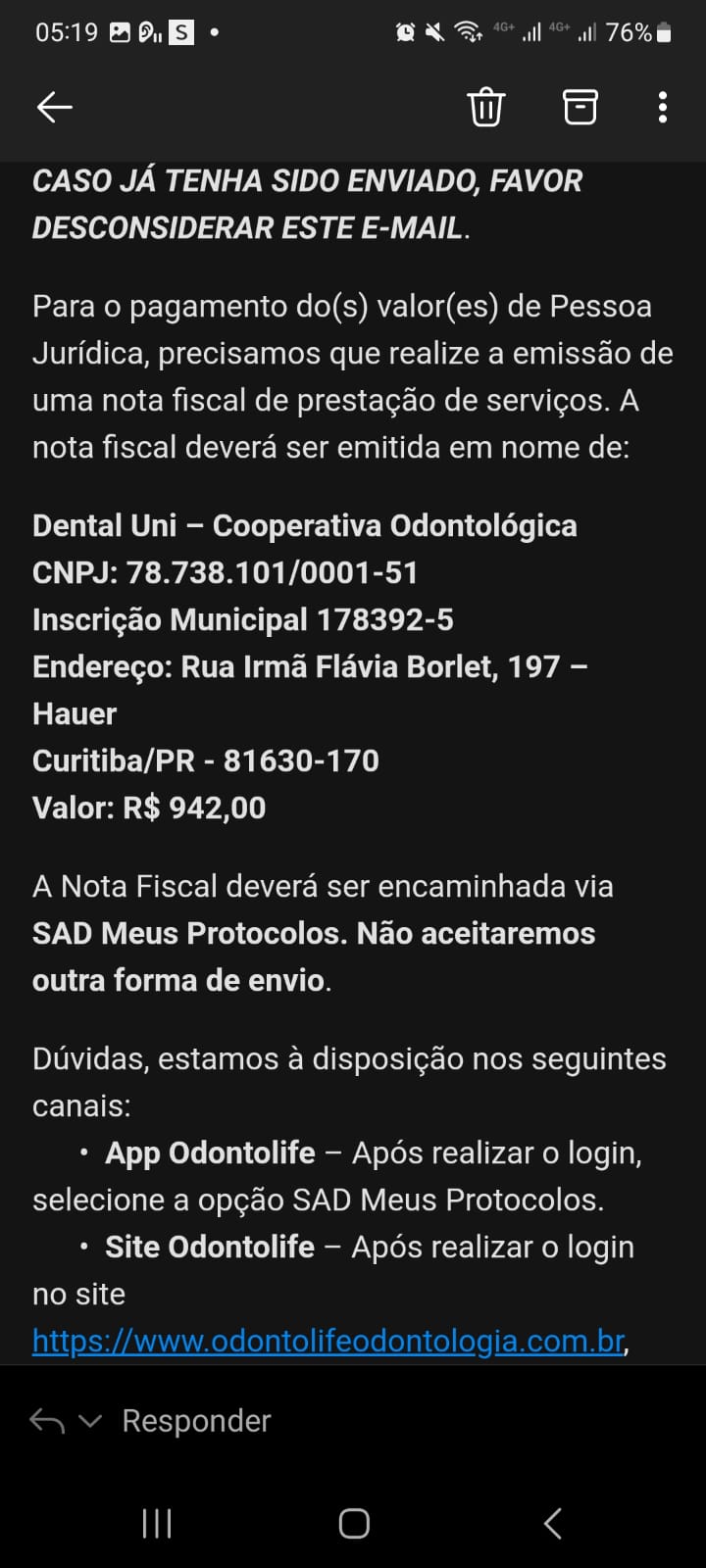Archive this email

coord(580,107)
